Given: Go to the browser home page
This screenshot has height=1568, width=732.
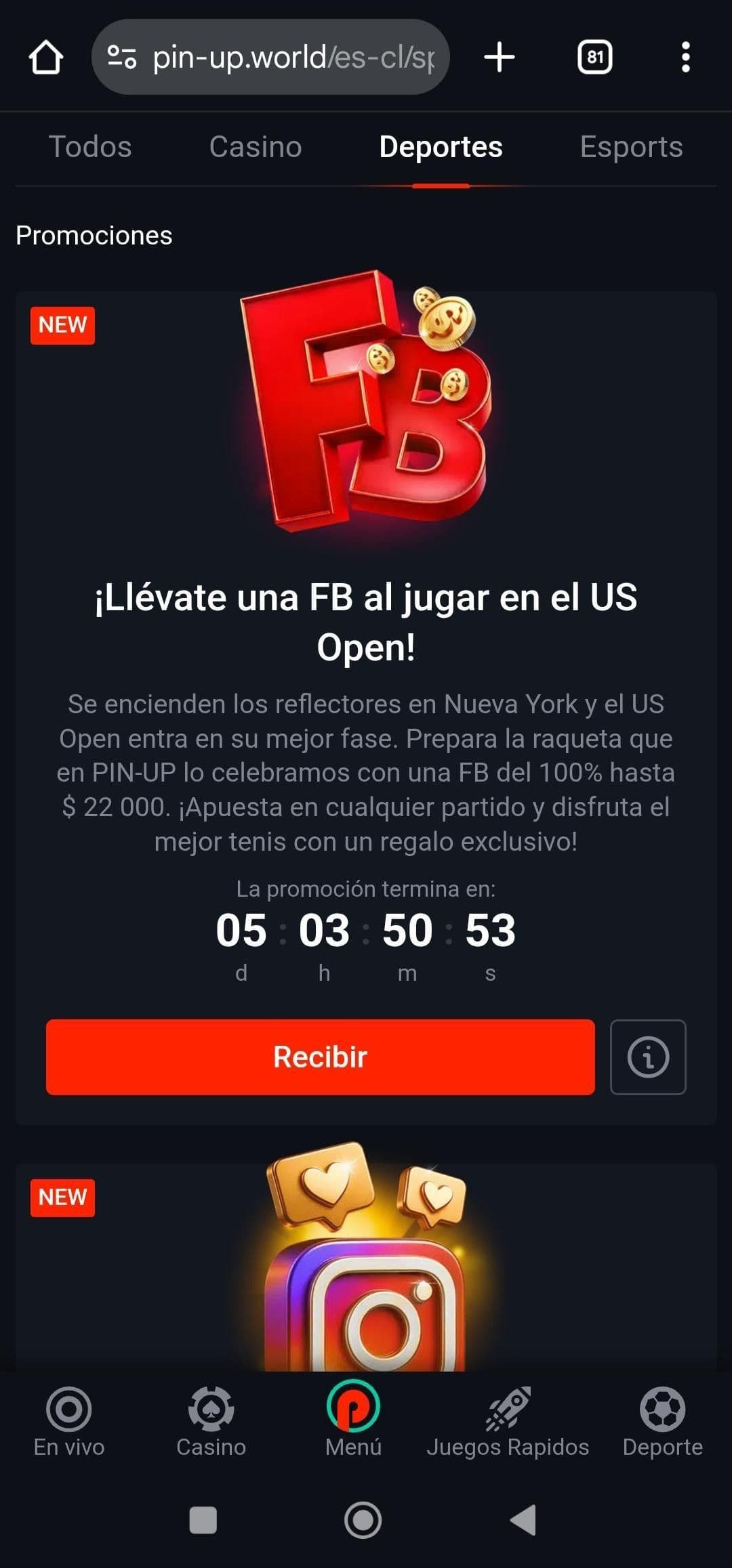Looking at the screenshot, I should pyautogui.click(x=46, y=57).
